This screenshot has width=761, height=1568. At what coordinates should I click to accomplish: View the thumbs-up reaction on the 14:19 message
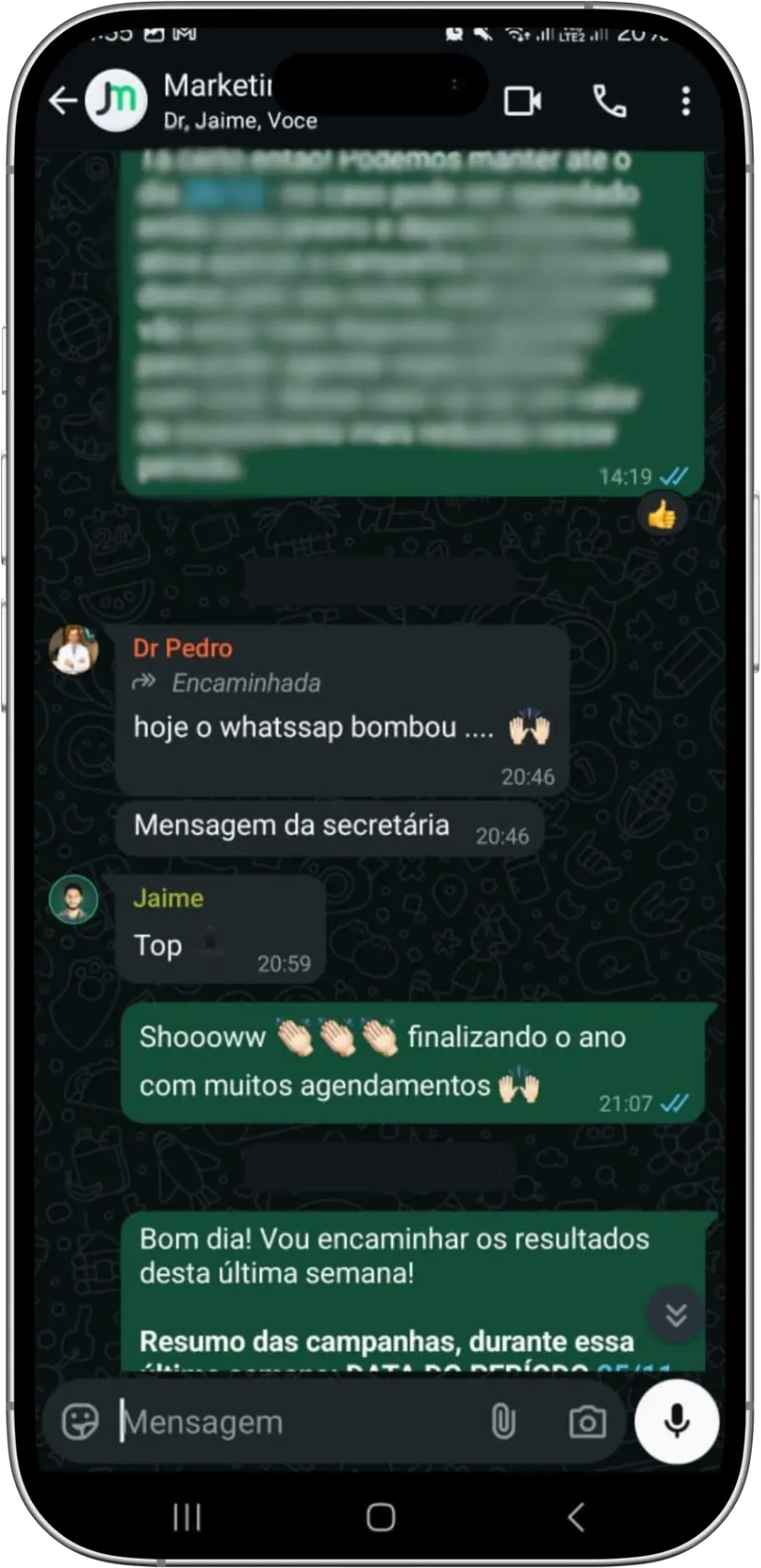tap(662, 516)
